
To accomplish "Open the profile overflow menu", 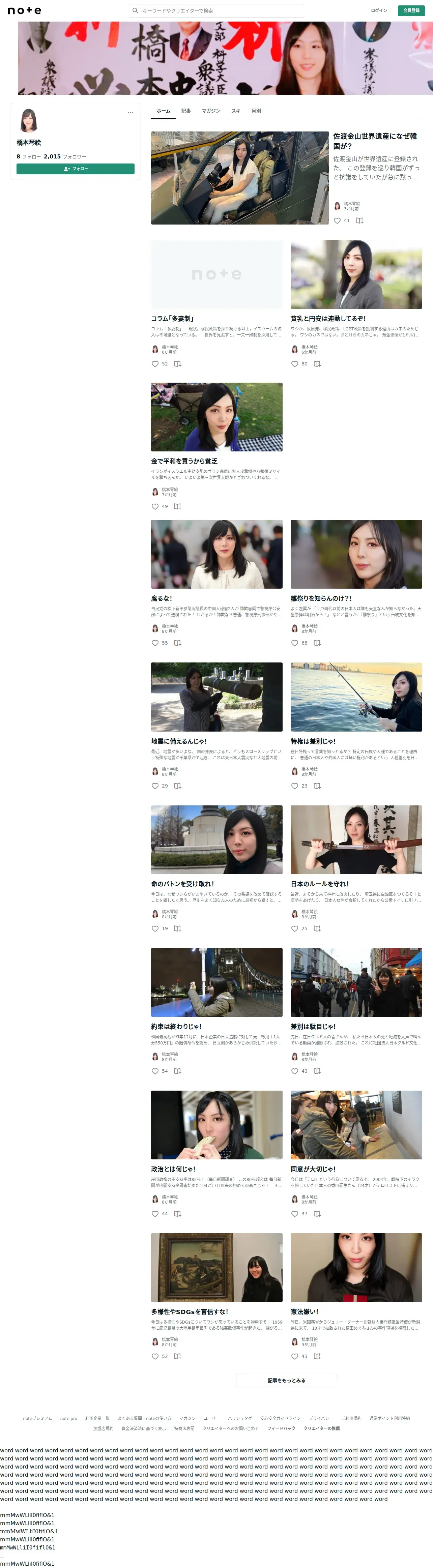I will (x=130, y=113).
